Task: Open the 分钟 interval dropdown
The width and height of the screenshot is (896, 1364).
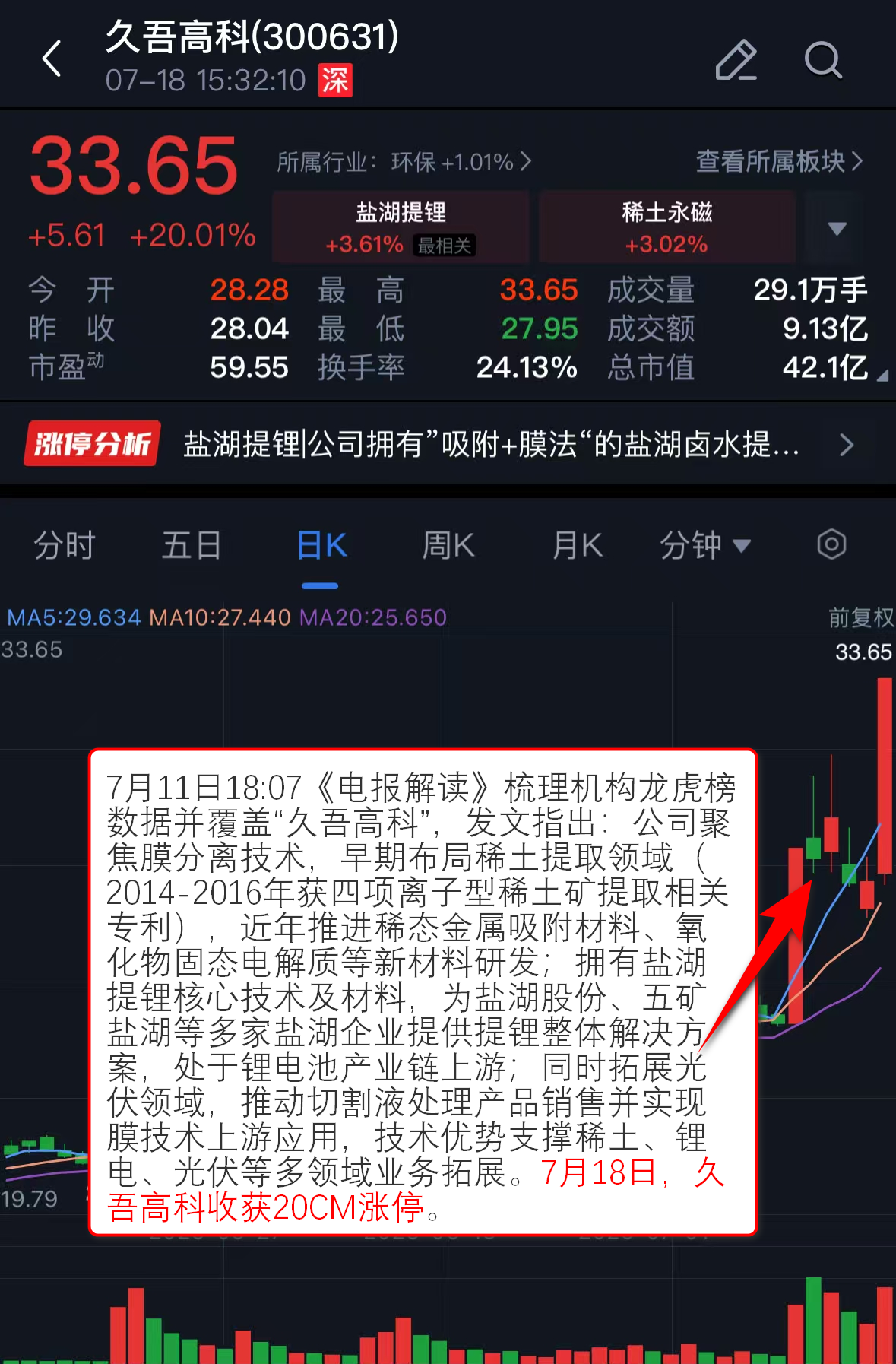Action: pos(704,546)
